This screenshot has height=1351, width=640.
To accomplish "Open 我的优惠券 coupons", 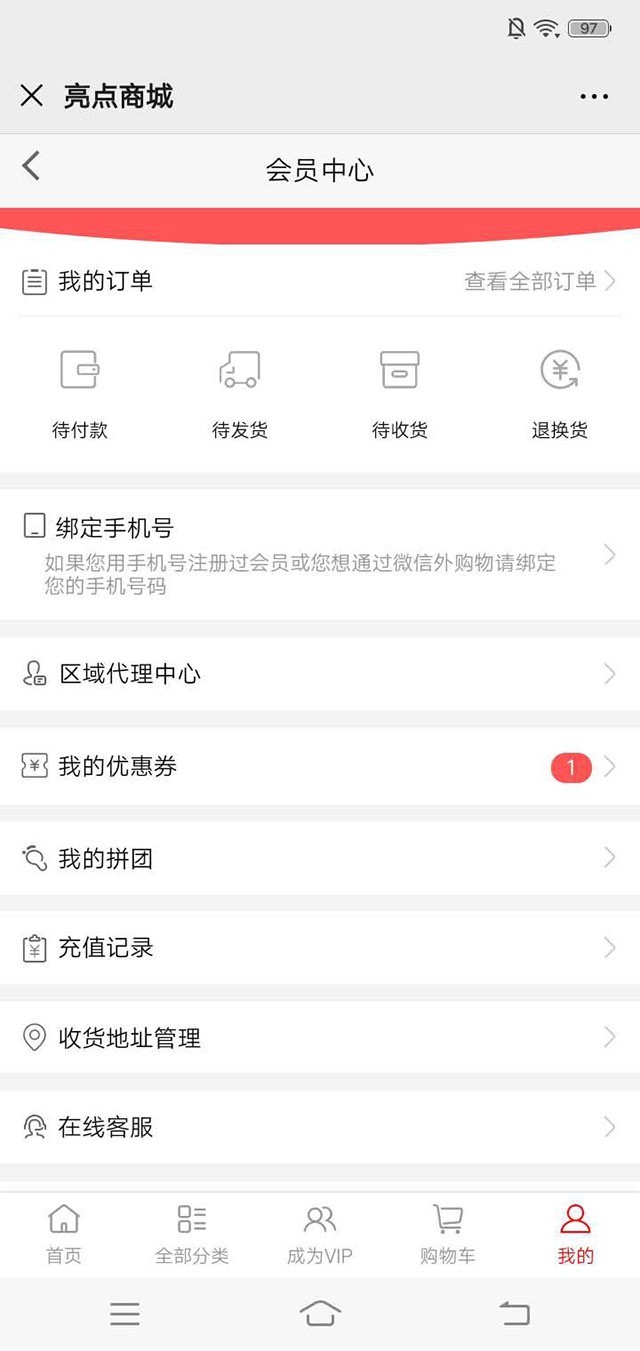I will tap(320, 767).
